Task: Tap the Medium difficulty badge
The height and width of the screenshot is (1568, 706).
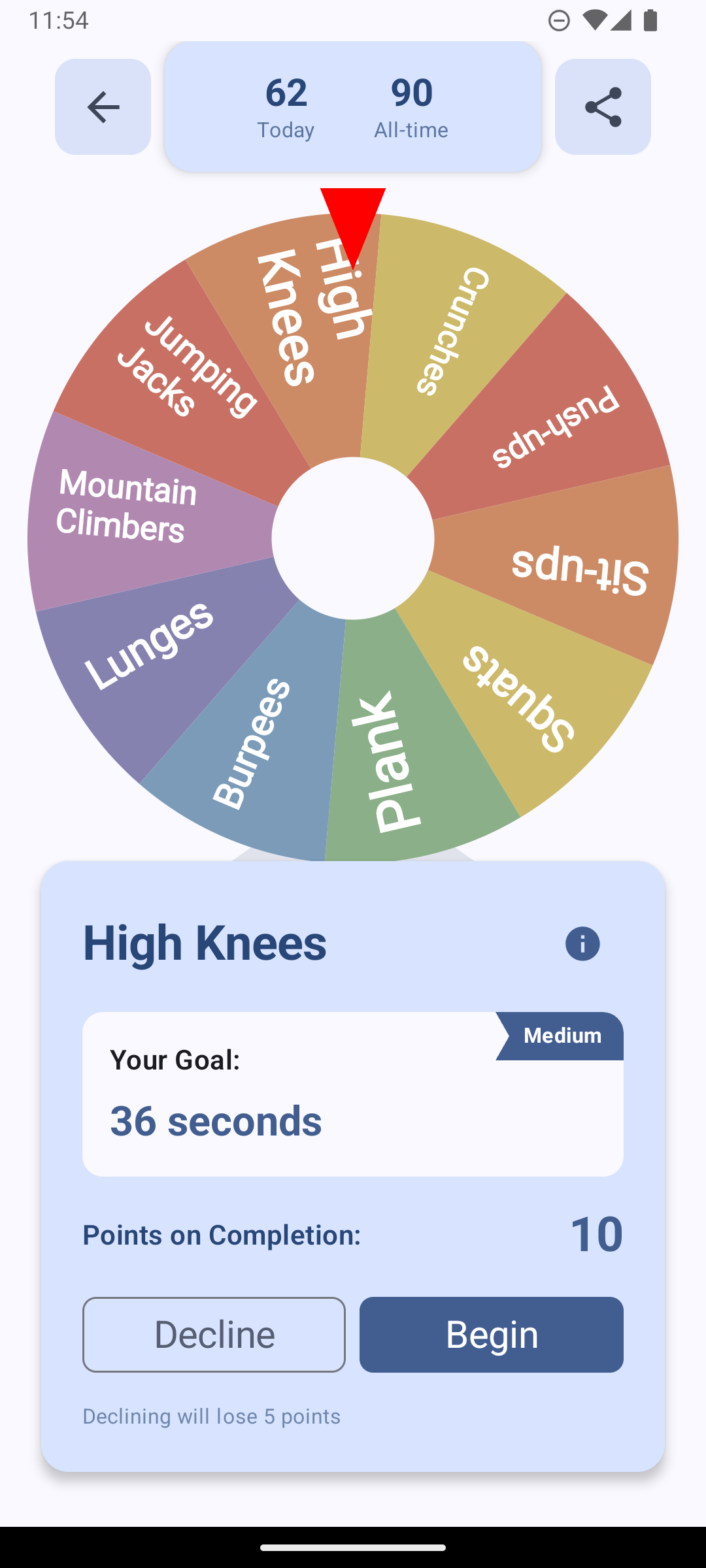Action: [562, 1036]
